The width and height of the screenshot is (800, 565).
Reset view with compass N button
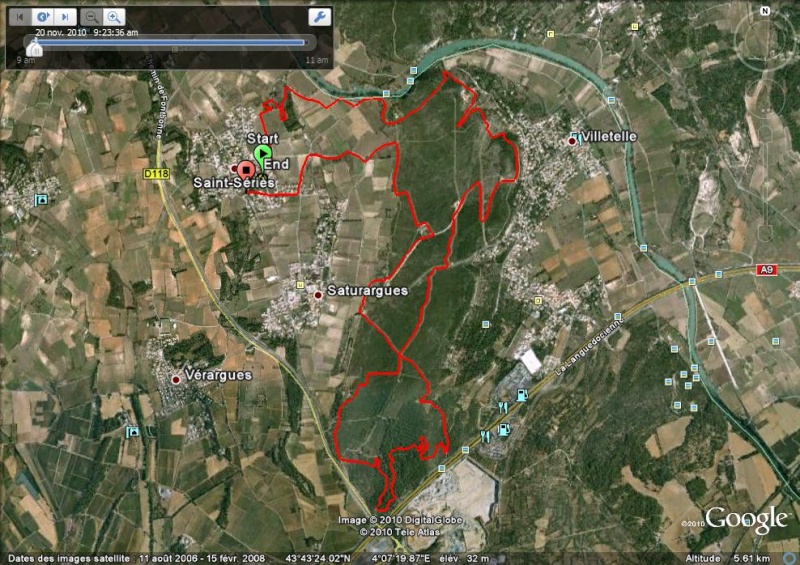(765, 11)
